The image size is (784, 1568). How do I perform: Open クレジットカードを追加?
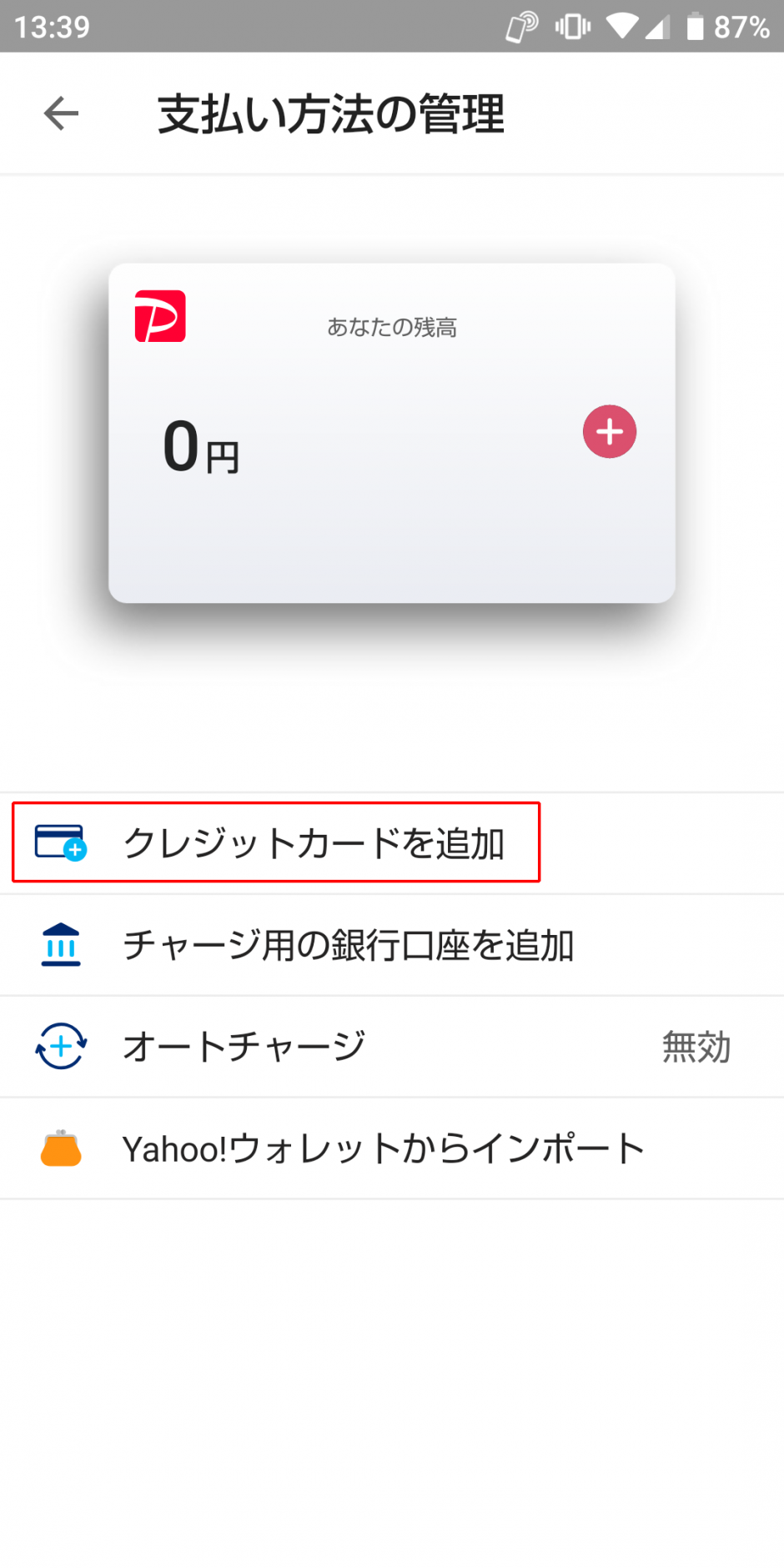(314, 842)
